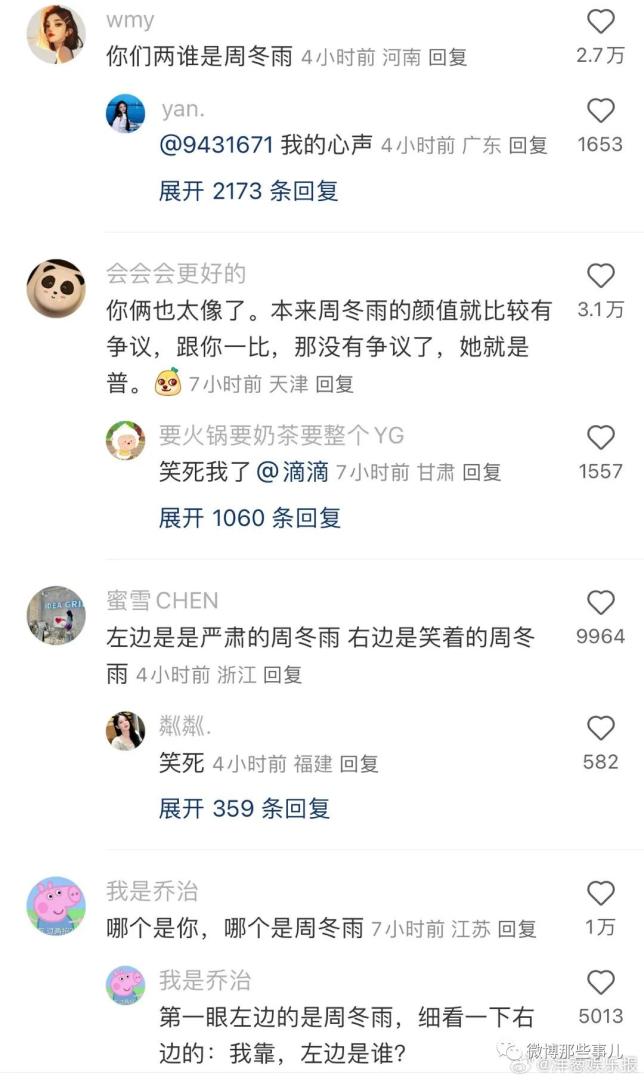Expand the 1060 replies thread

(x=249, y=518)
